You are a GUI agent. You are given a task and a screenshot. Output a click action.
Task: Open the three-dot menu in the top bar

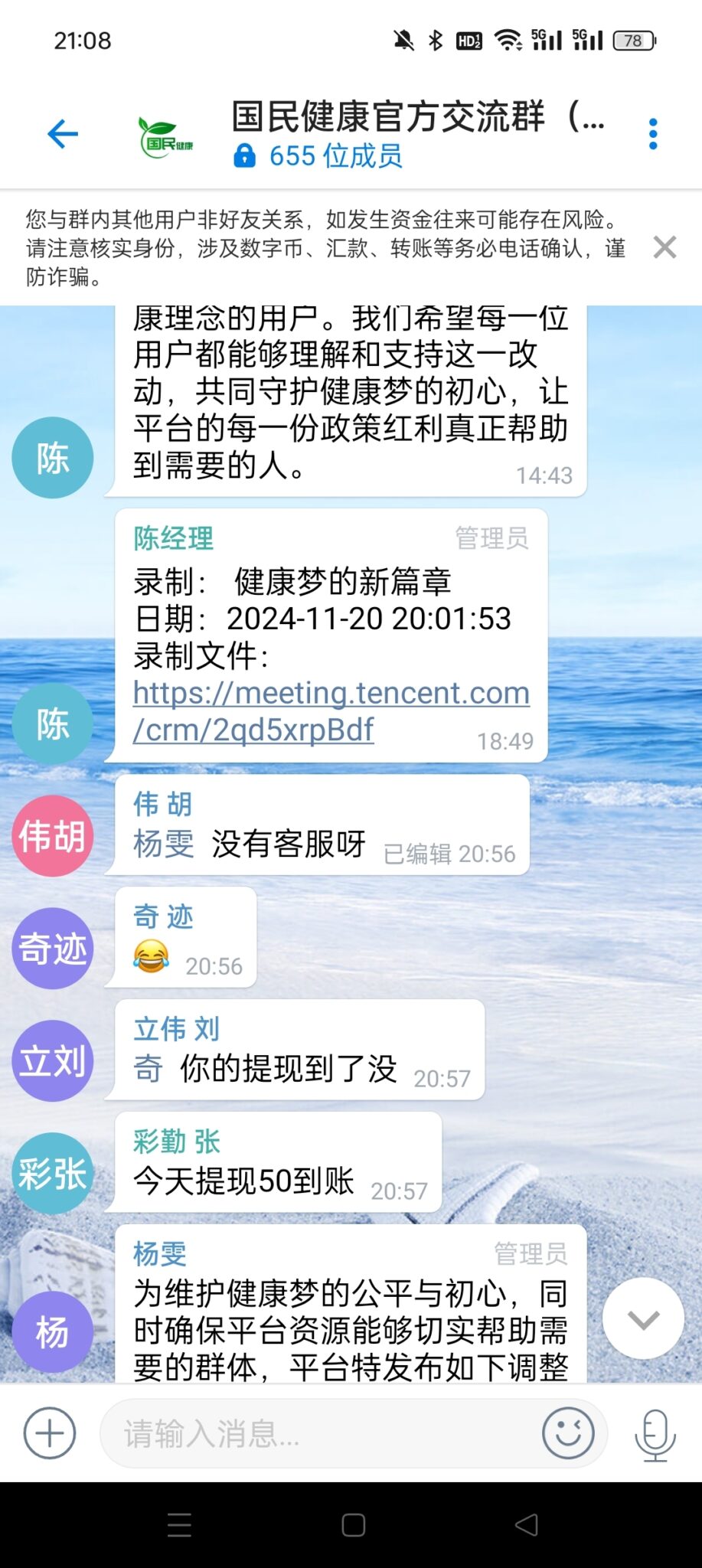(651, 132)
